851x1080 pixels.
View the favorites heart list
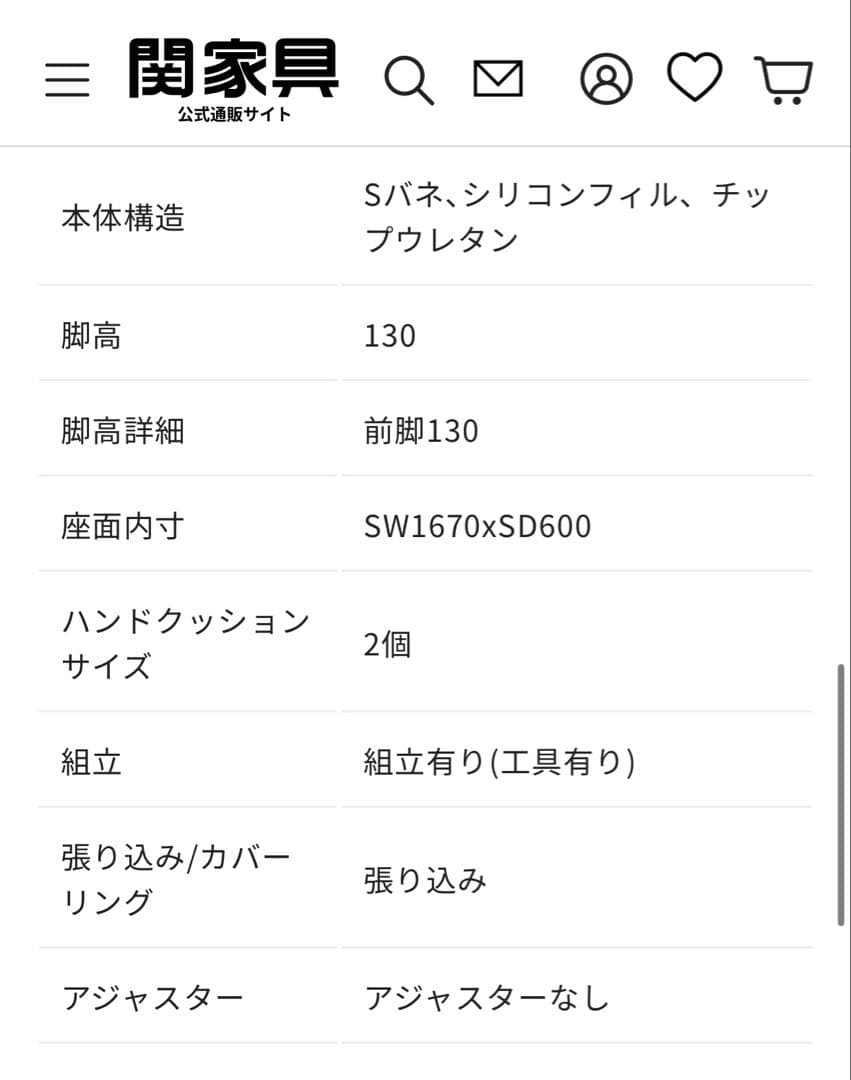694,78
